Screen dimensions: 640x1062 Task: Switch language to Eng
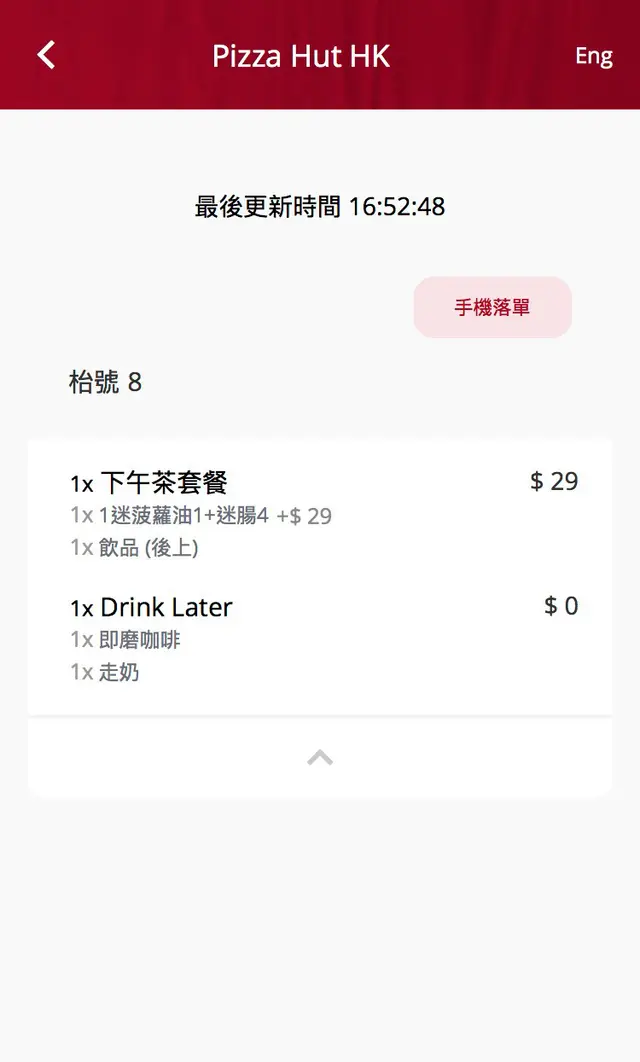tap(593, 56)
